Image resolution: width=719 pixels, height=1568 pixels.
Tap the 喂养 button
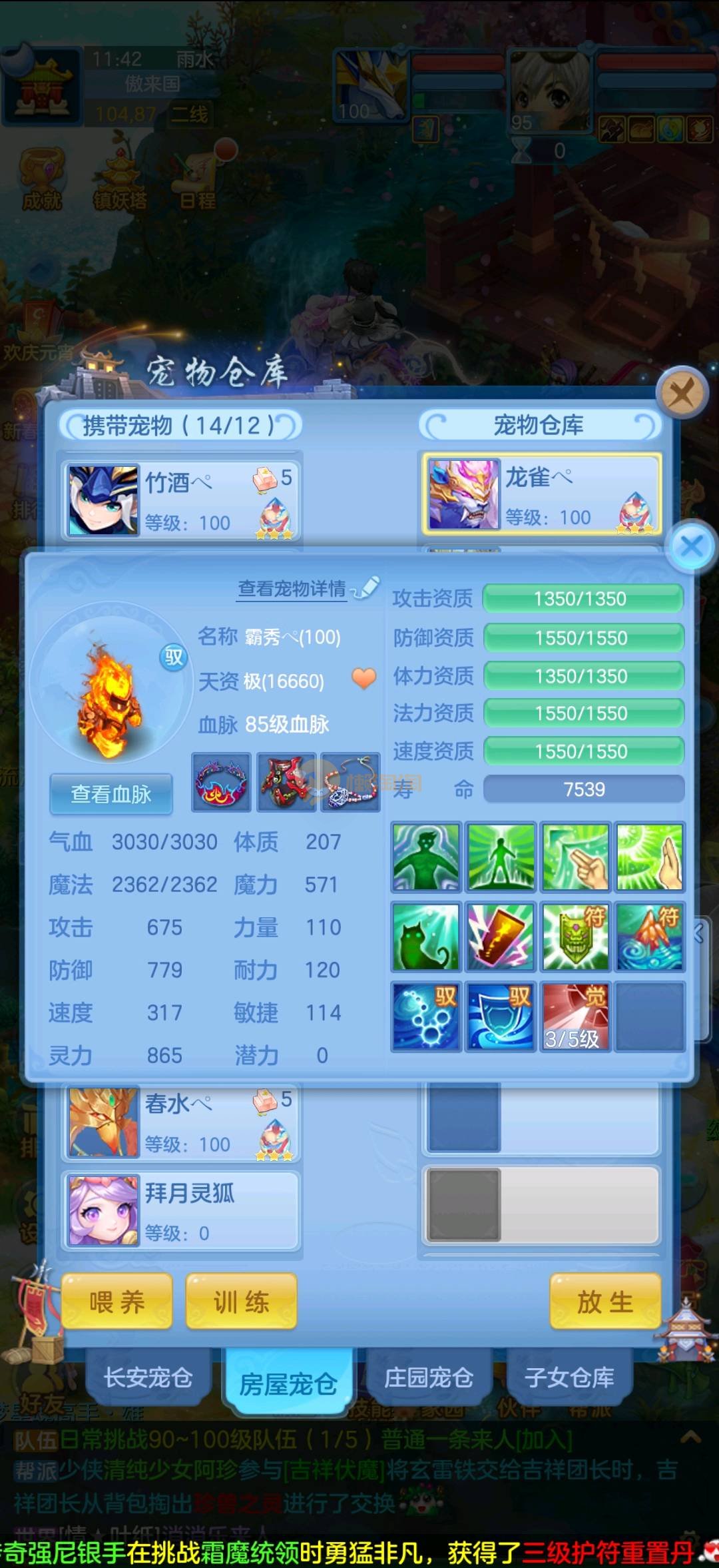117,1302
